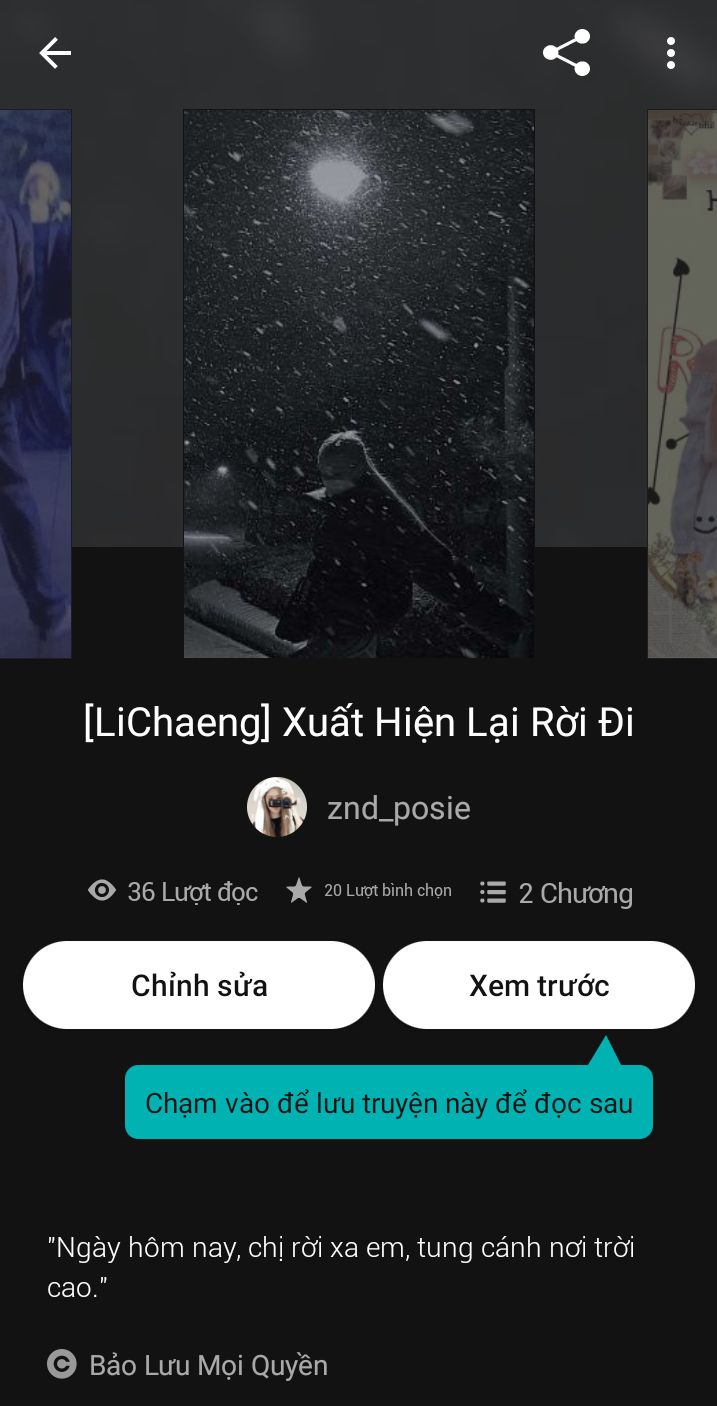
Task: Select the snowy night story cover
Action: 359,383
